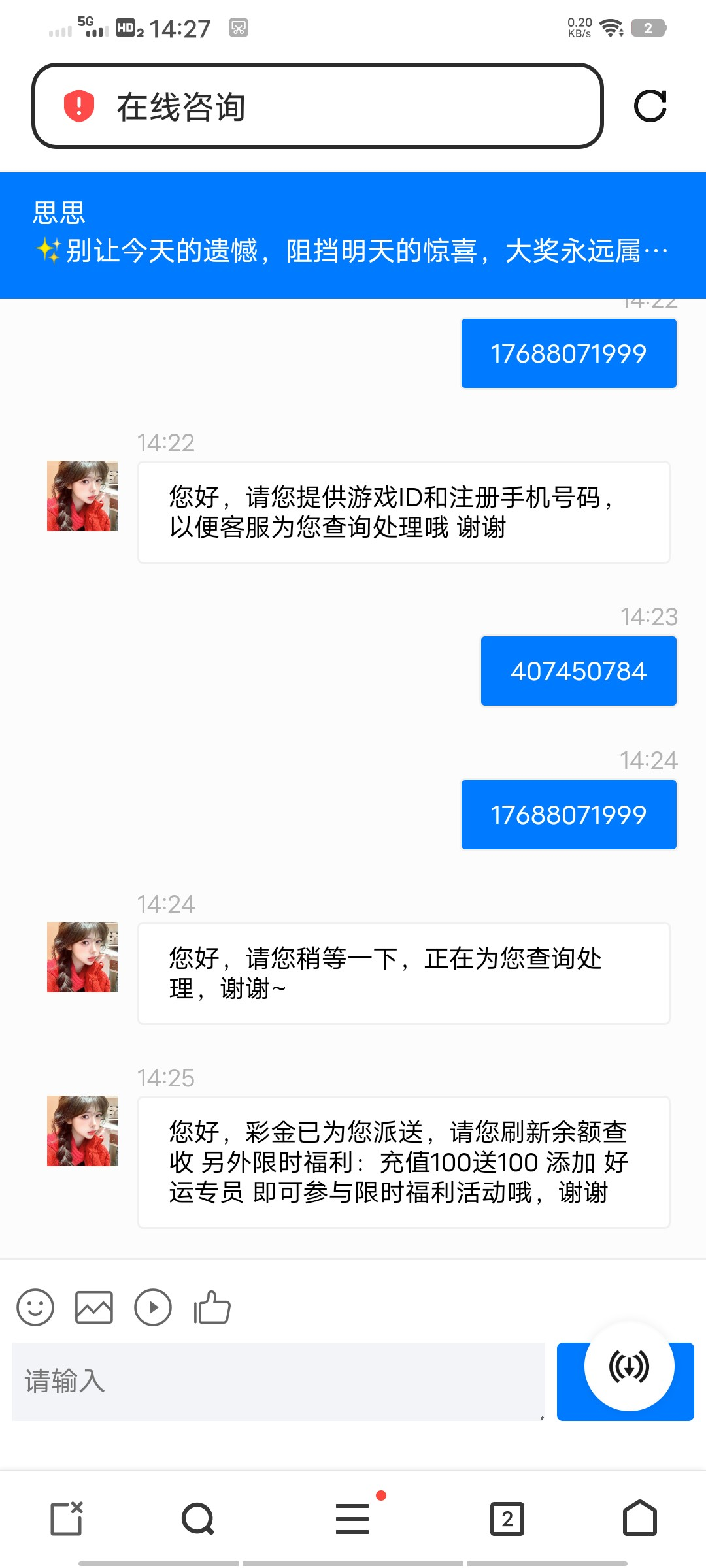706x1568 pixels.
Task: Open the browser search
Action: [198, 1518]
